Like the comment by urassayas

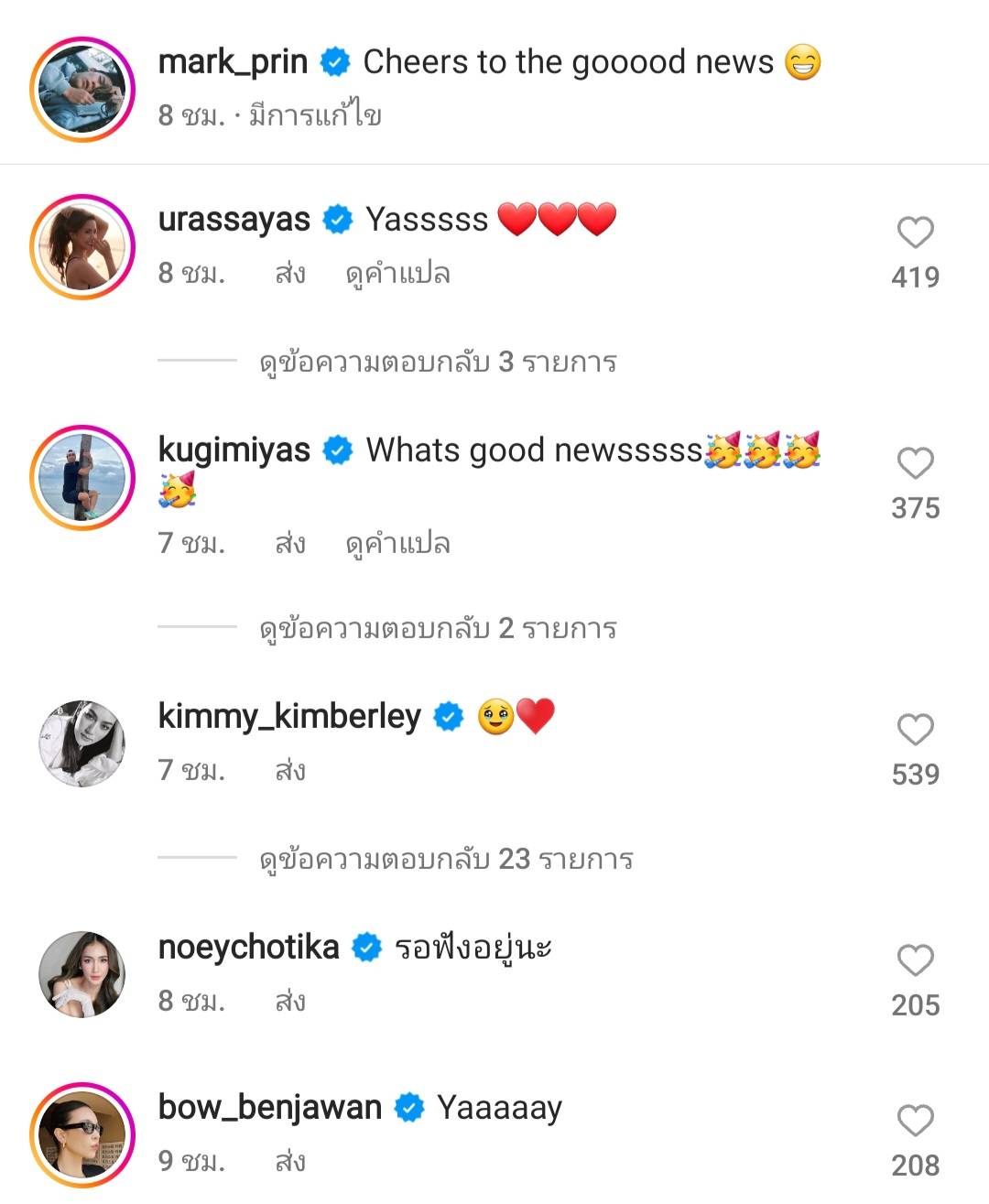(915, 233)
